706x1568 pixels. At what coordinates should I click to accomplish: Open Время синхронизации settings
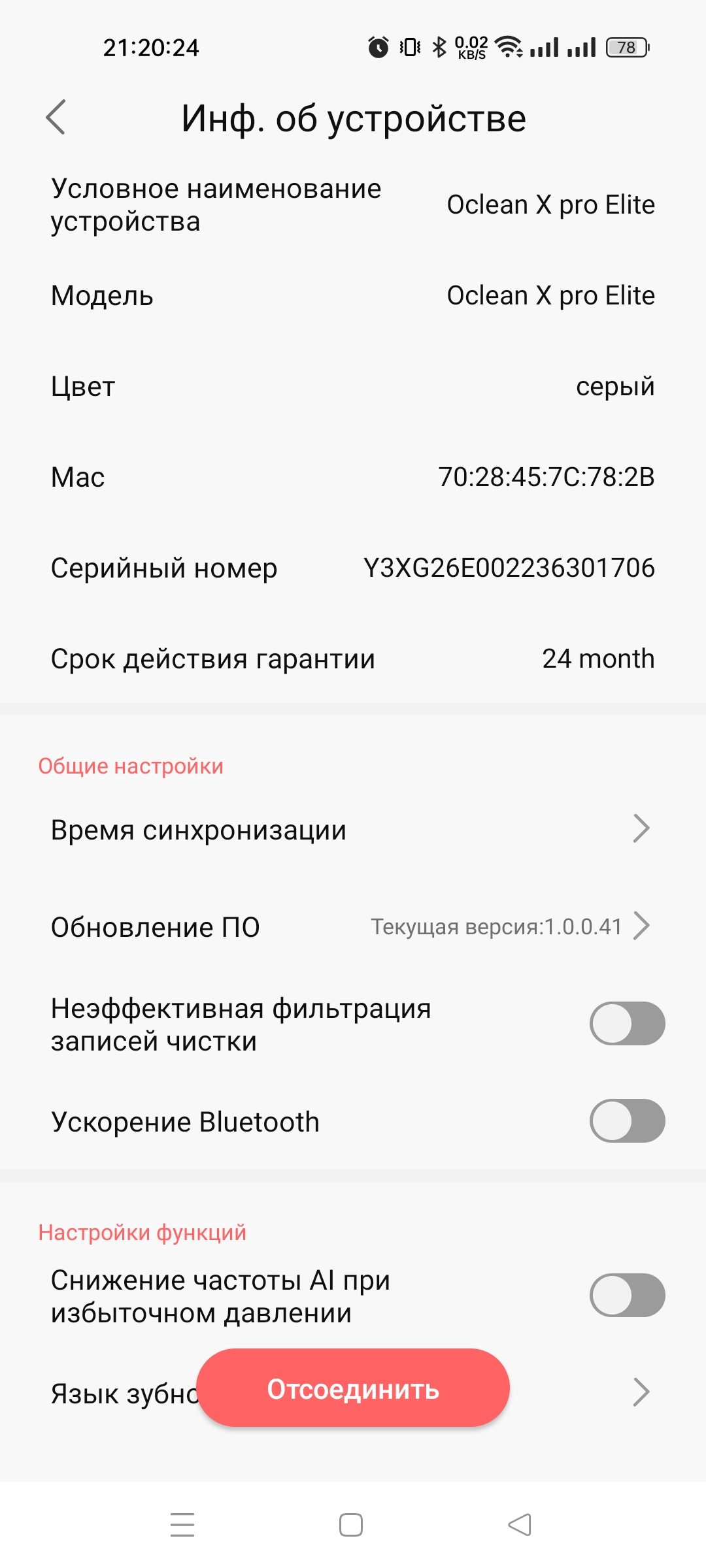click(x=353, y=830)
